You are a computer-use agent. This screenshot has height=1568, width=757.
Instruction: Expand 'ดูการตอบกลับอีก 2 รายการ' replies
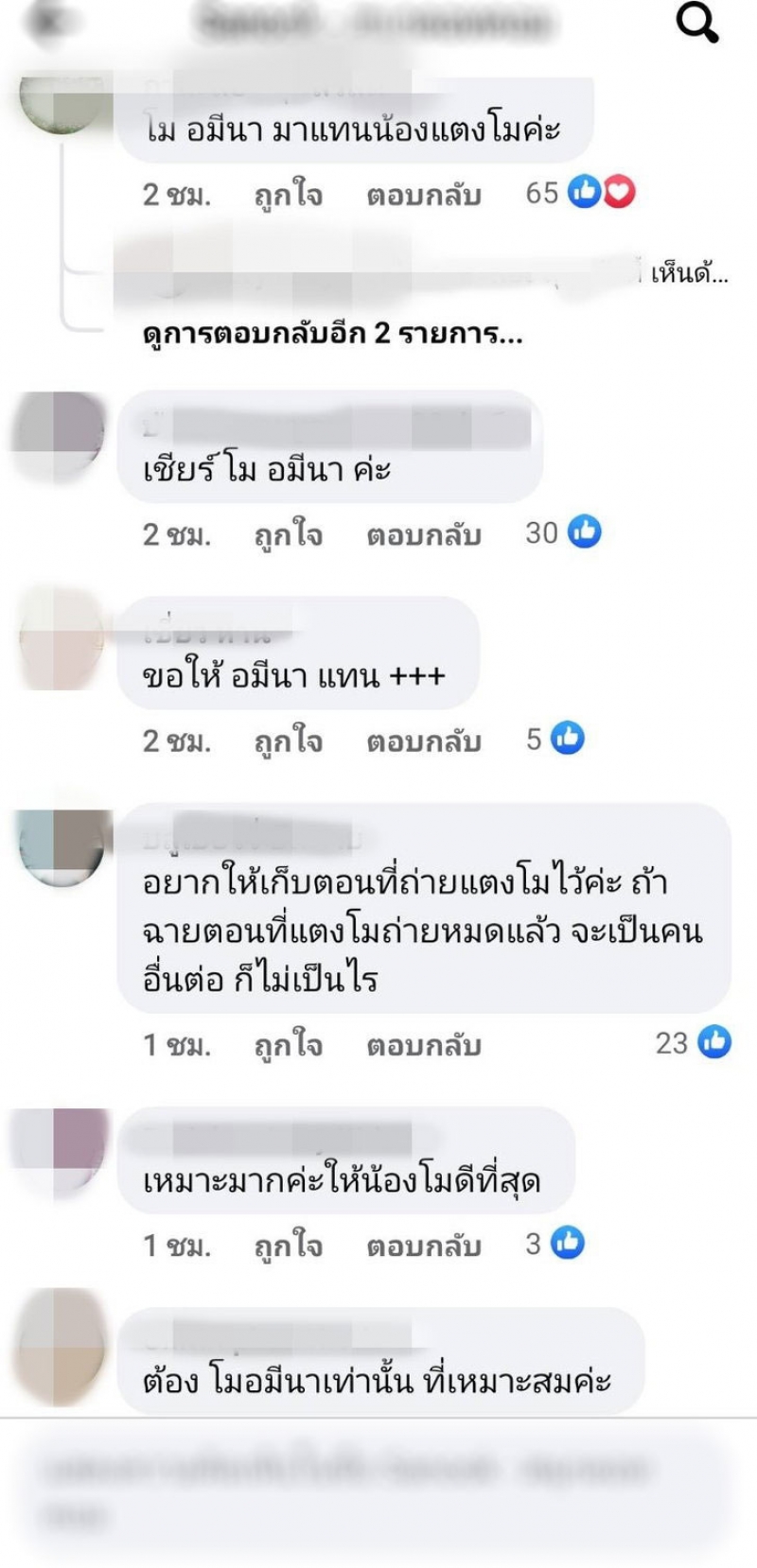(332, 334)
